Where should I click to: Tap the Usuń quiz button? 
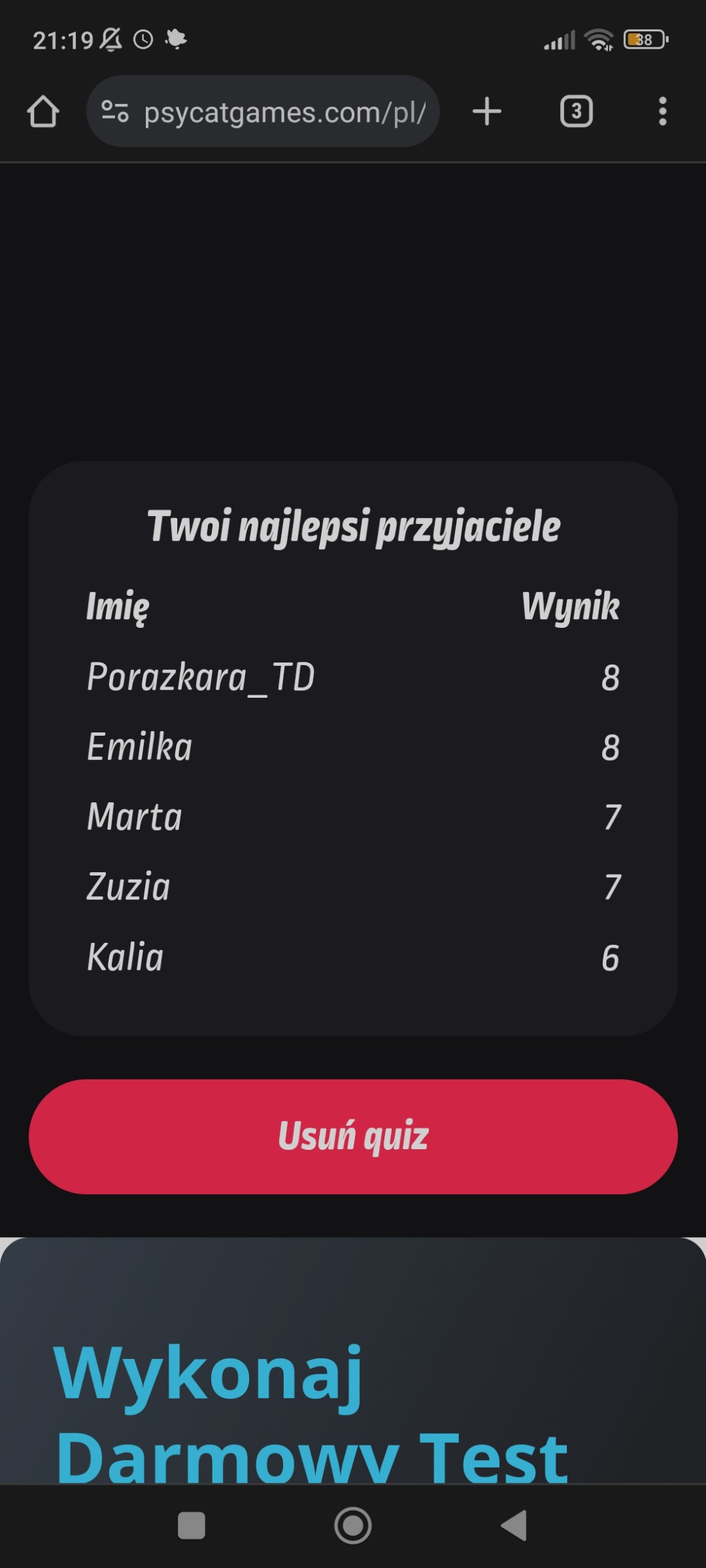tap(353, 1137)
